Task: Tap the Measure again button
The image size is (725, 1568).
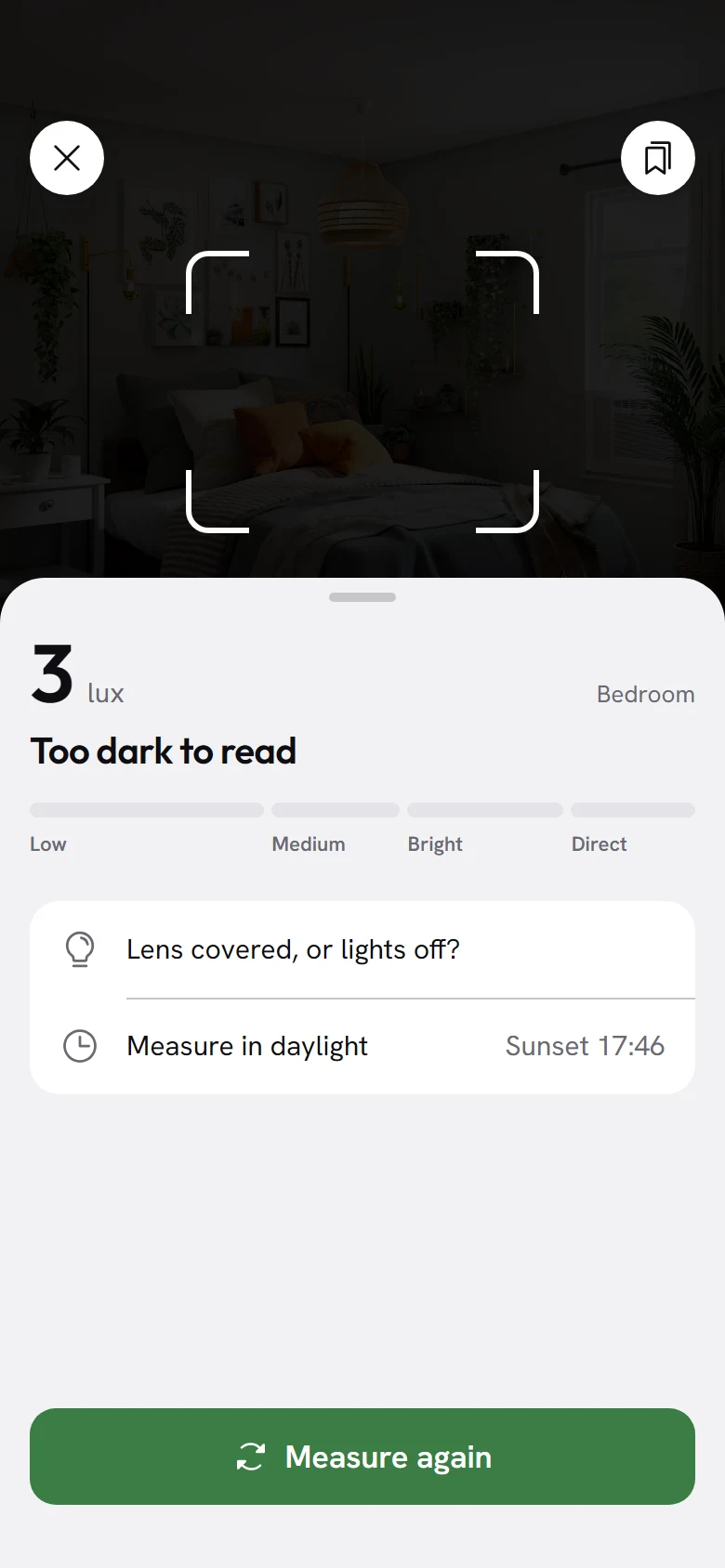Action: point(362,1457)
